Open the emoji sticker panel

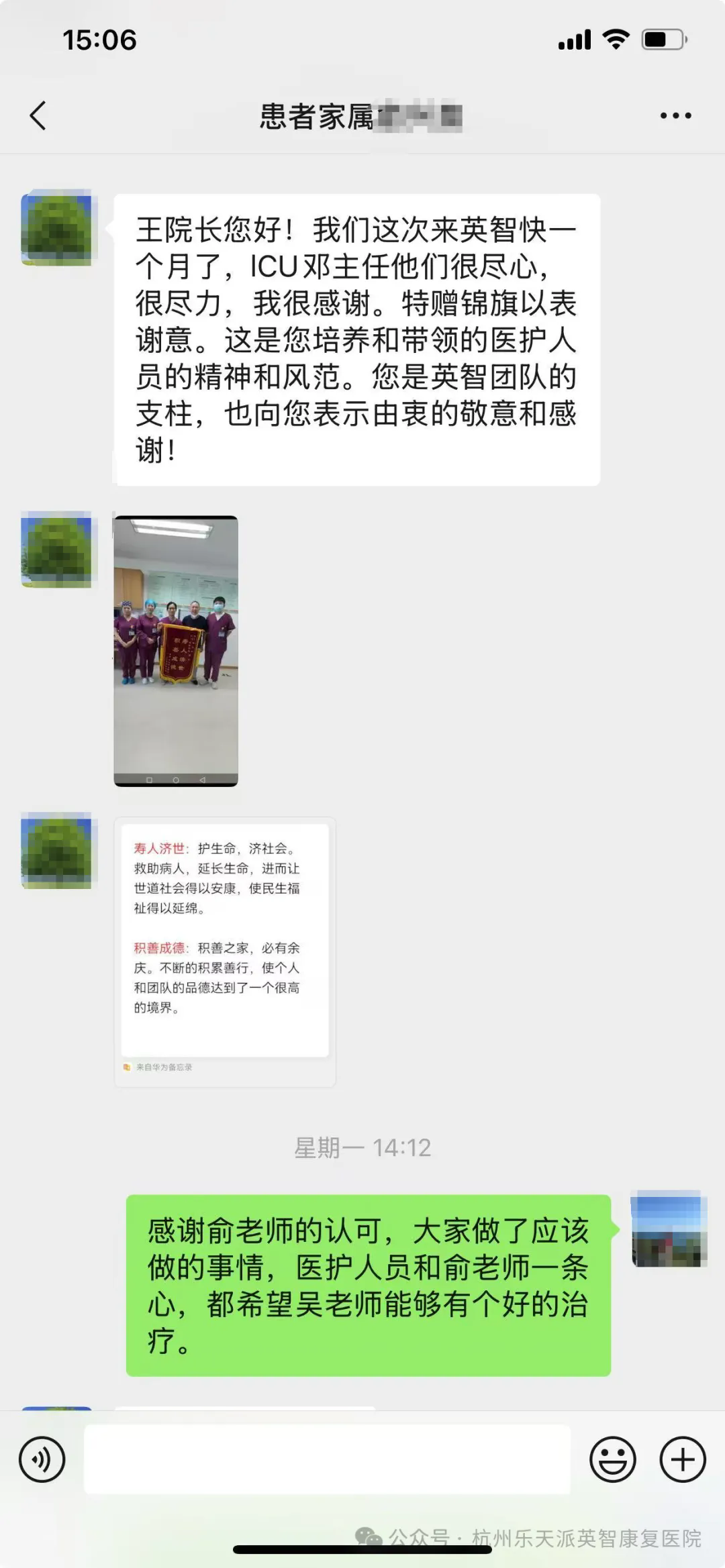[x=612, y=1459]
